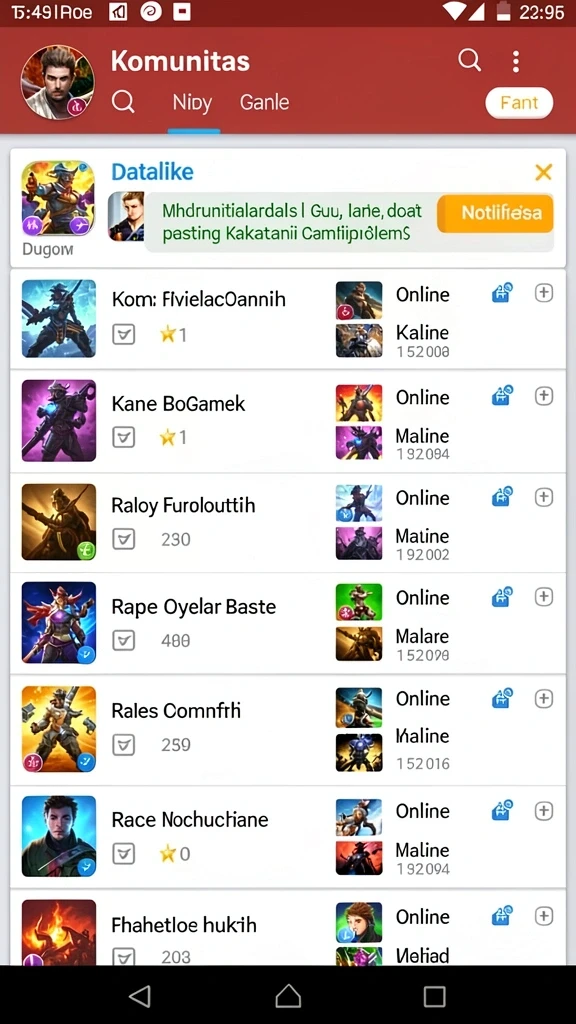Open the three-dot overflow menu
The width and height of the screenshot is (576, 1024).
516,61
